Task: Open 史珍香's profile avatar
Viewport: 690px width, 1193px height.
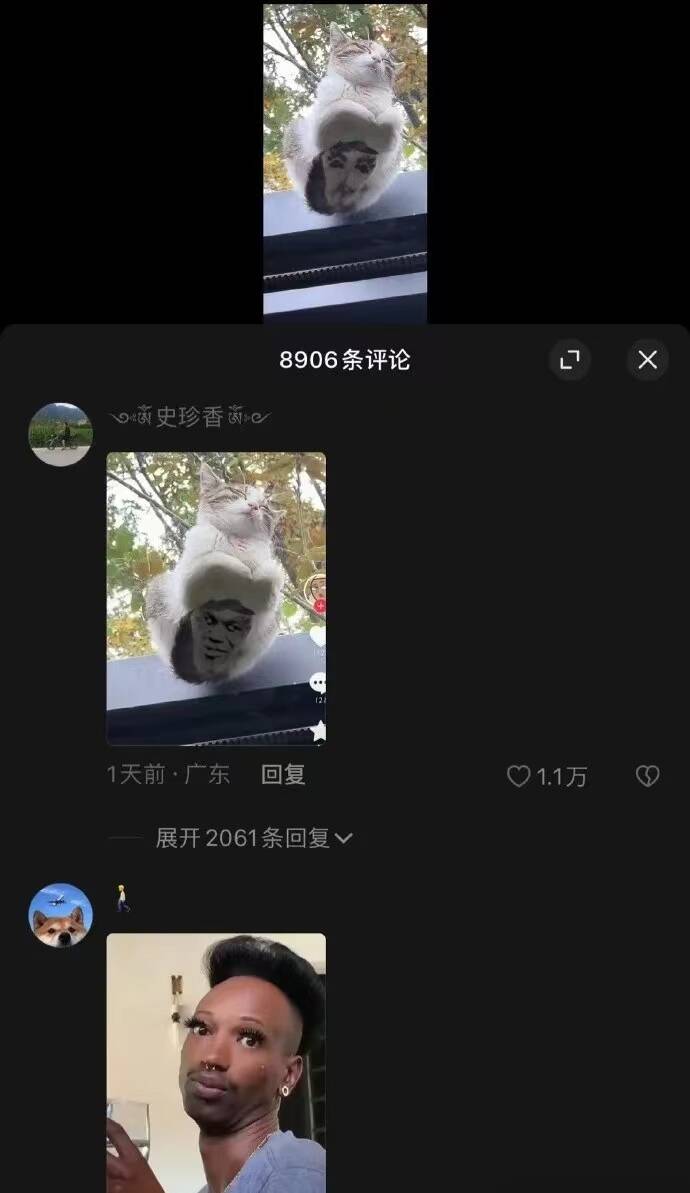Action: pos(61,434)
